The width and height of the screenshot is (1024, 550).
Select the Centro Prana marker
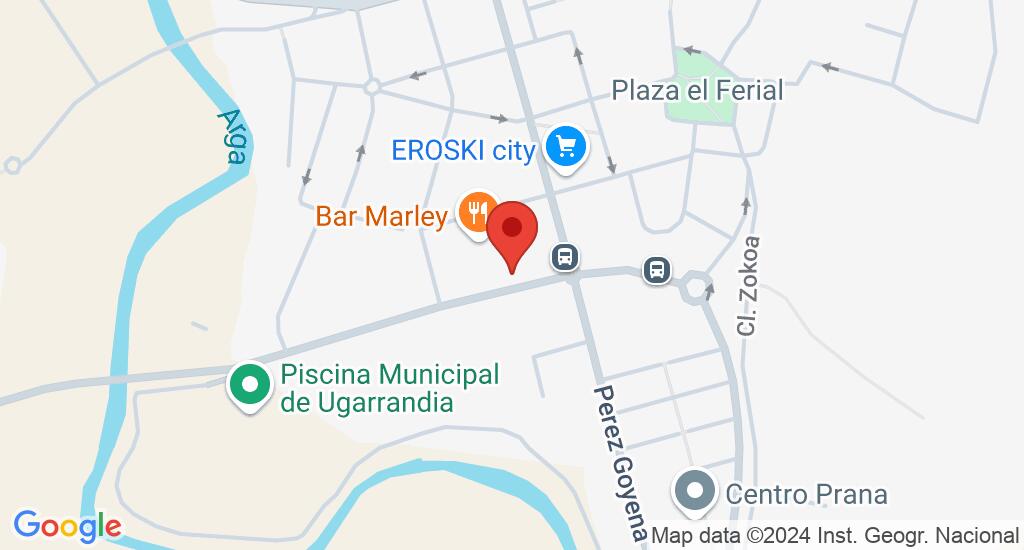(x=694, y=491)
